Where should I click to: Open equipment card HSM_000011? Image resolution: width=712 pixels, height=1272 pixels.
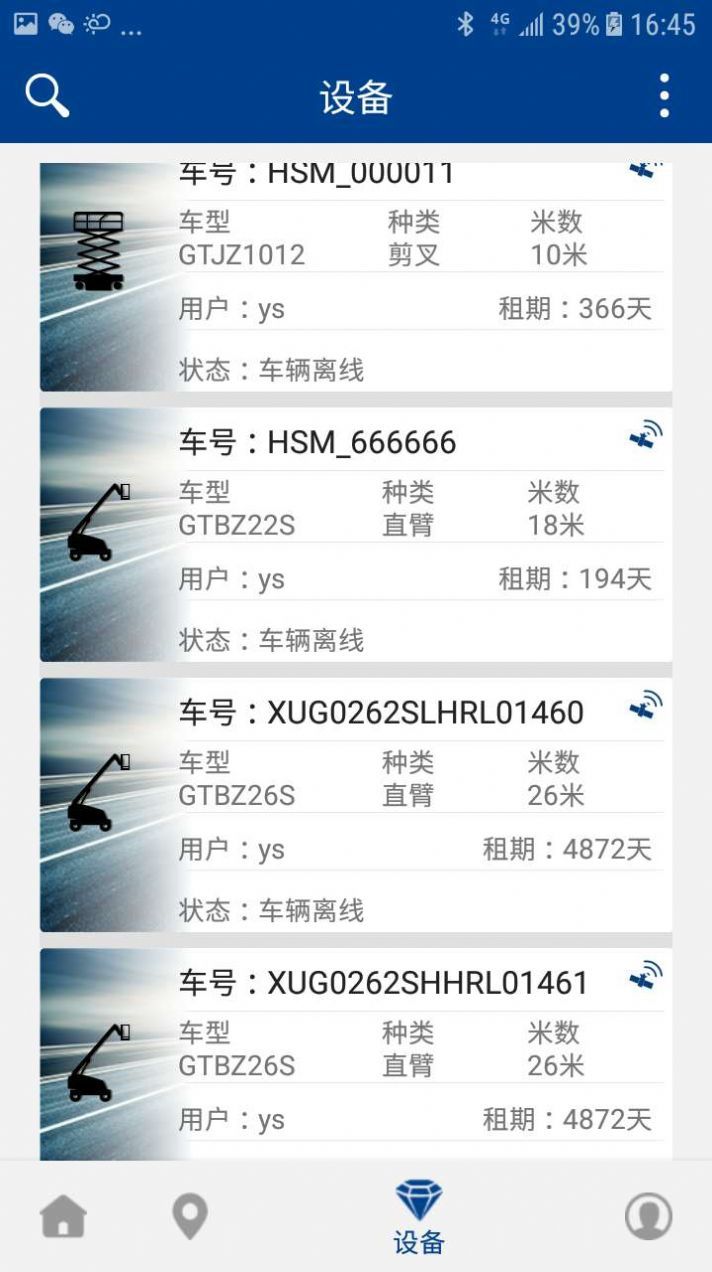pyautogui.click(x=356, y=277)
